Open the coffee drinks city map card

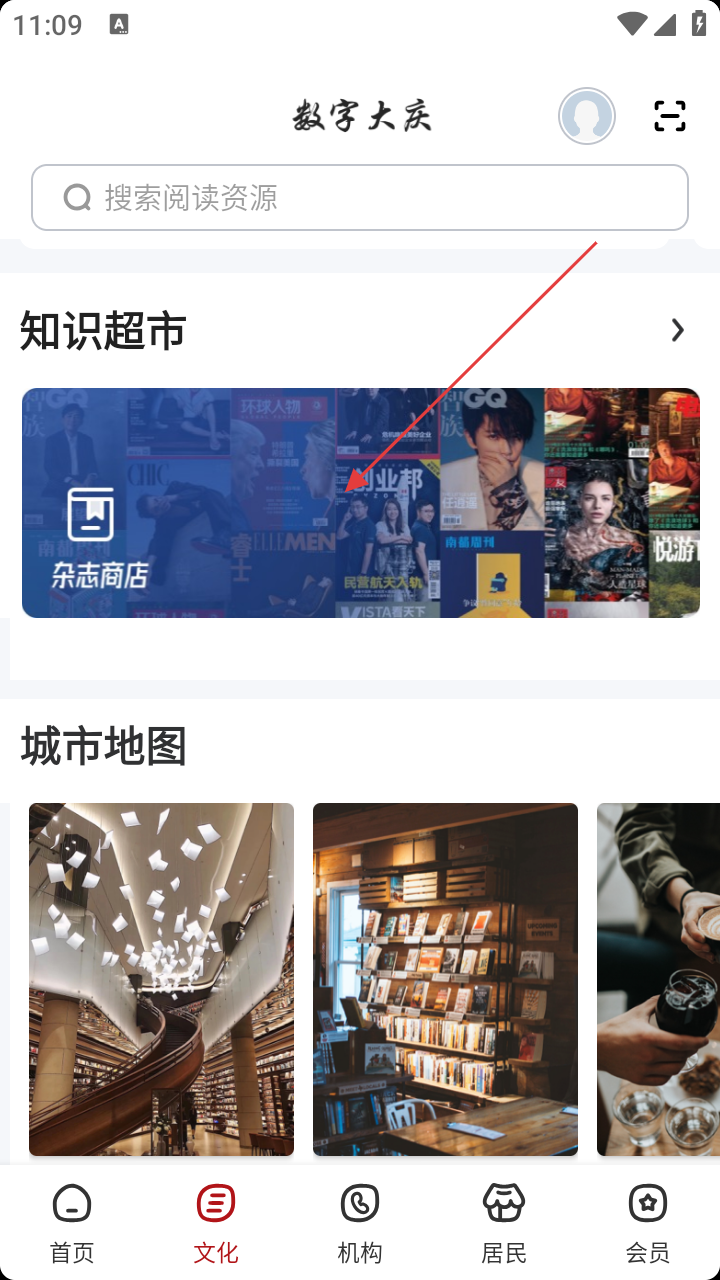coord(658,979)
